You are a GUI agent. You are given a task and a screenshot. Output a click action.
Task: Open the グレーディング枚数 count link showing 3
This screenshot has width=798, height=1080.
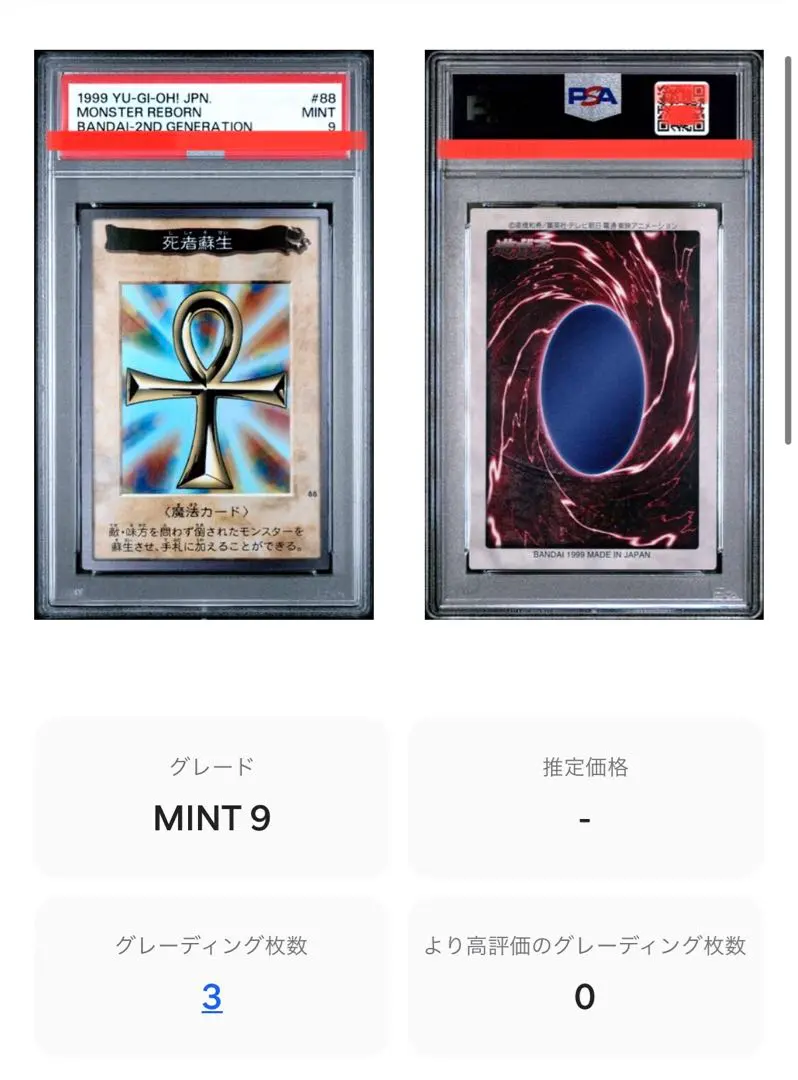[211, 998]
